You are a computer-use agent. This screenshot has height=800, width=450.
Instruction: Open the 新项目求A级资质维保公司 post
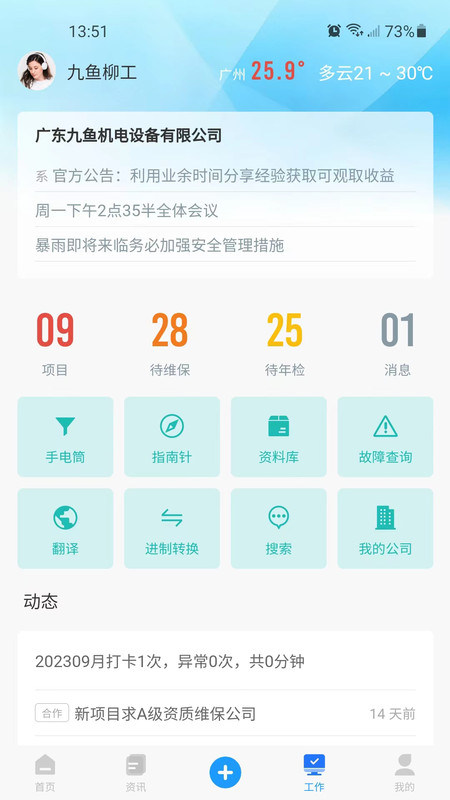pyautogui.click(x=225, y=713)
